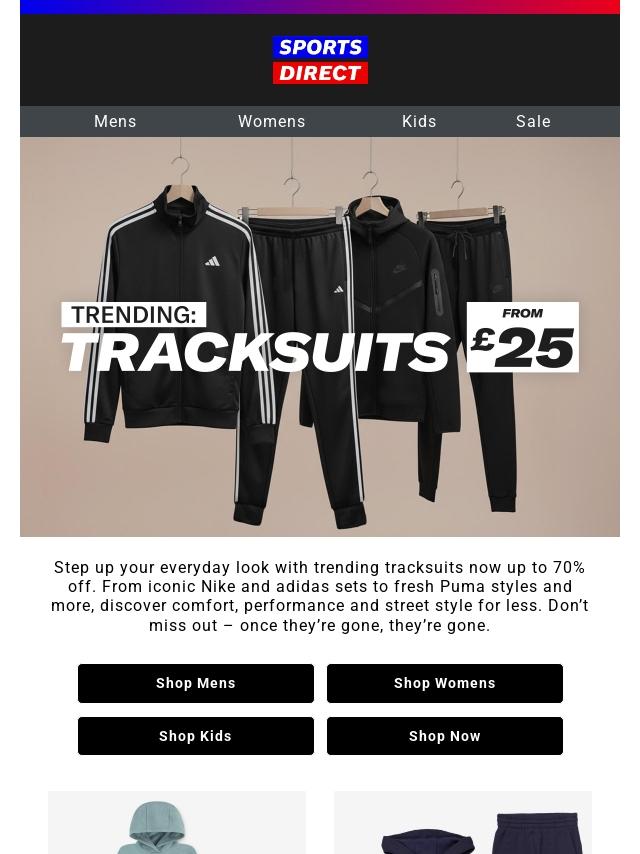Open the trending tracksuits banner
The height and width of the screenshot is (854, 640).
[320, 337]
